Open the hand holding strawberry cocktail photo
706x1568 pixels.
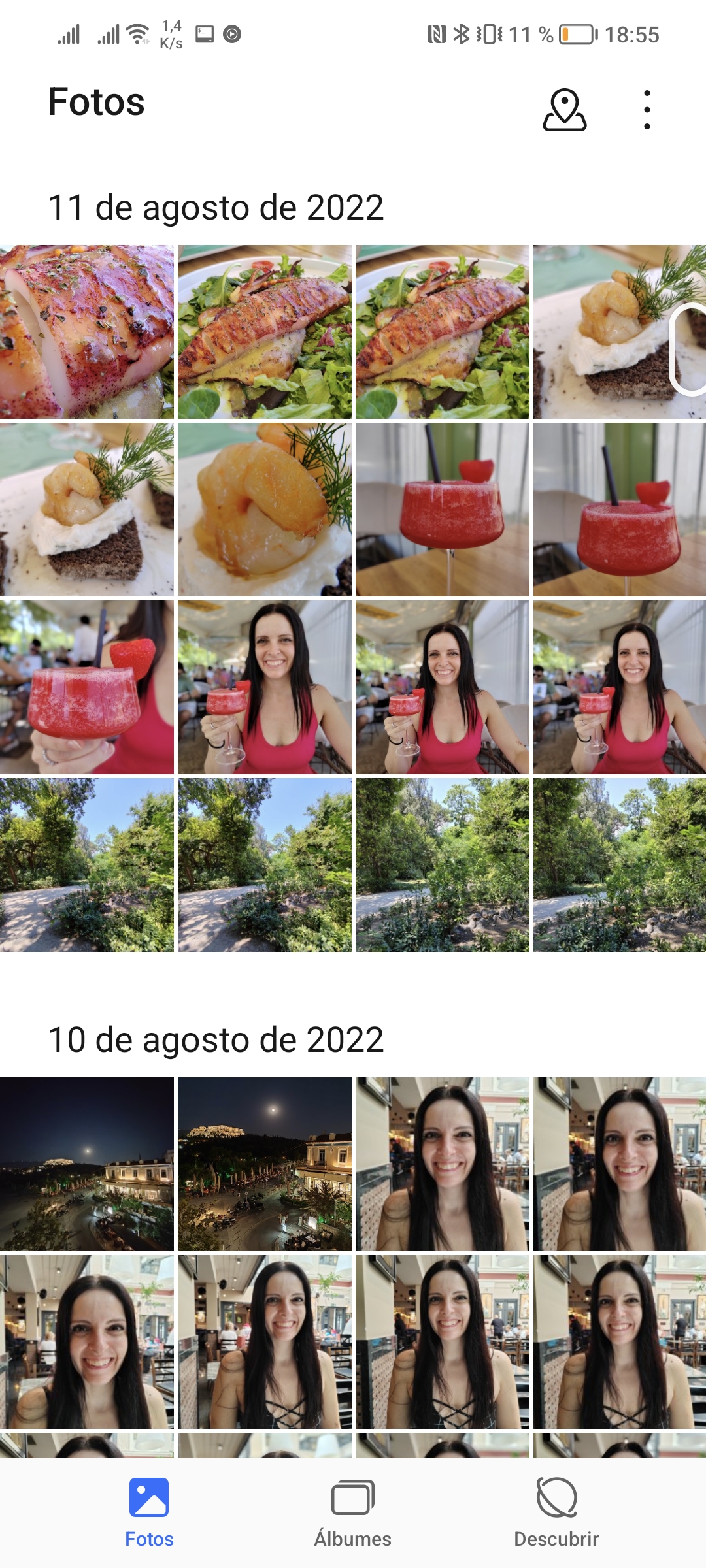click(x=87, y=687)
